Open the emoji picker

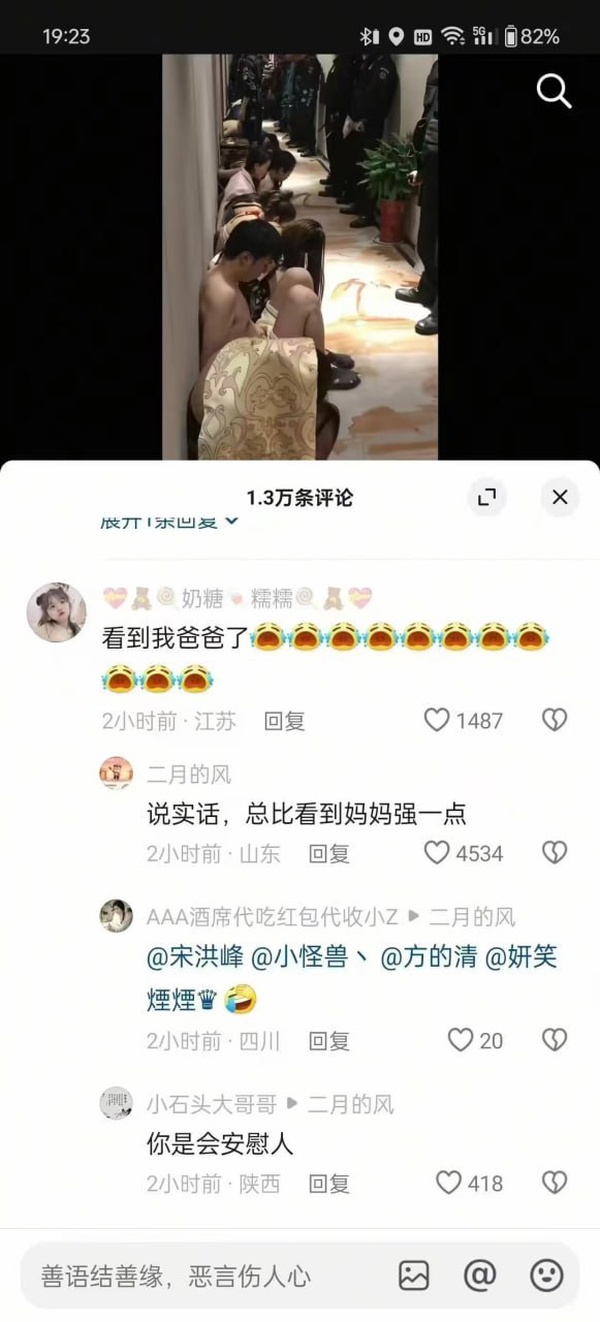[547, 1275]
